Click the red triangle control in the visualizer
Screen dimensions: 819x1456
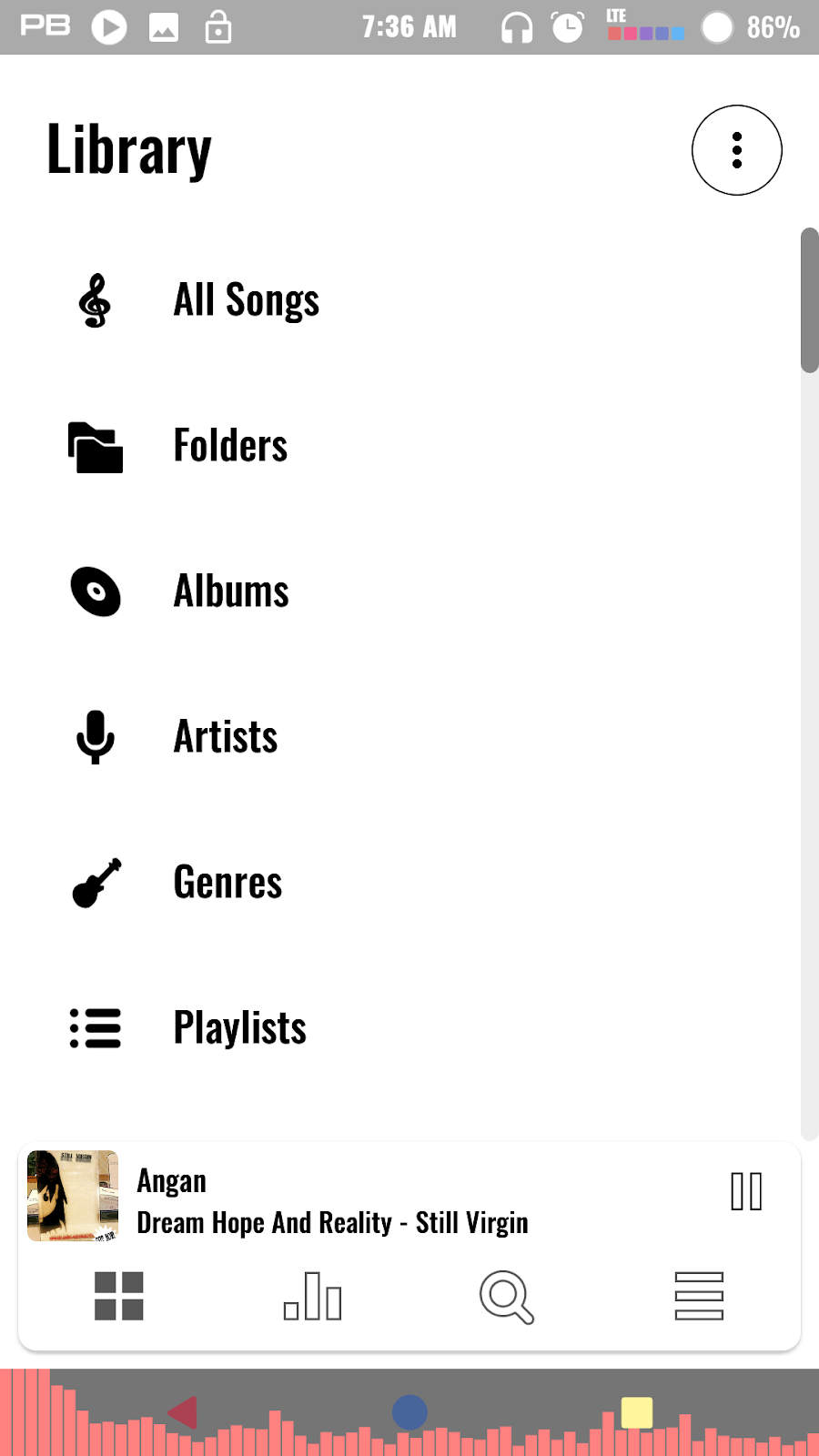pos(183,1411)
